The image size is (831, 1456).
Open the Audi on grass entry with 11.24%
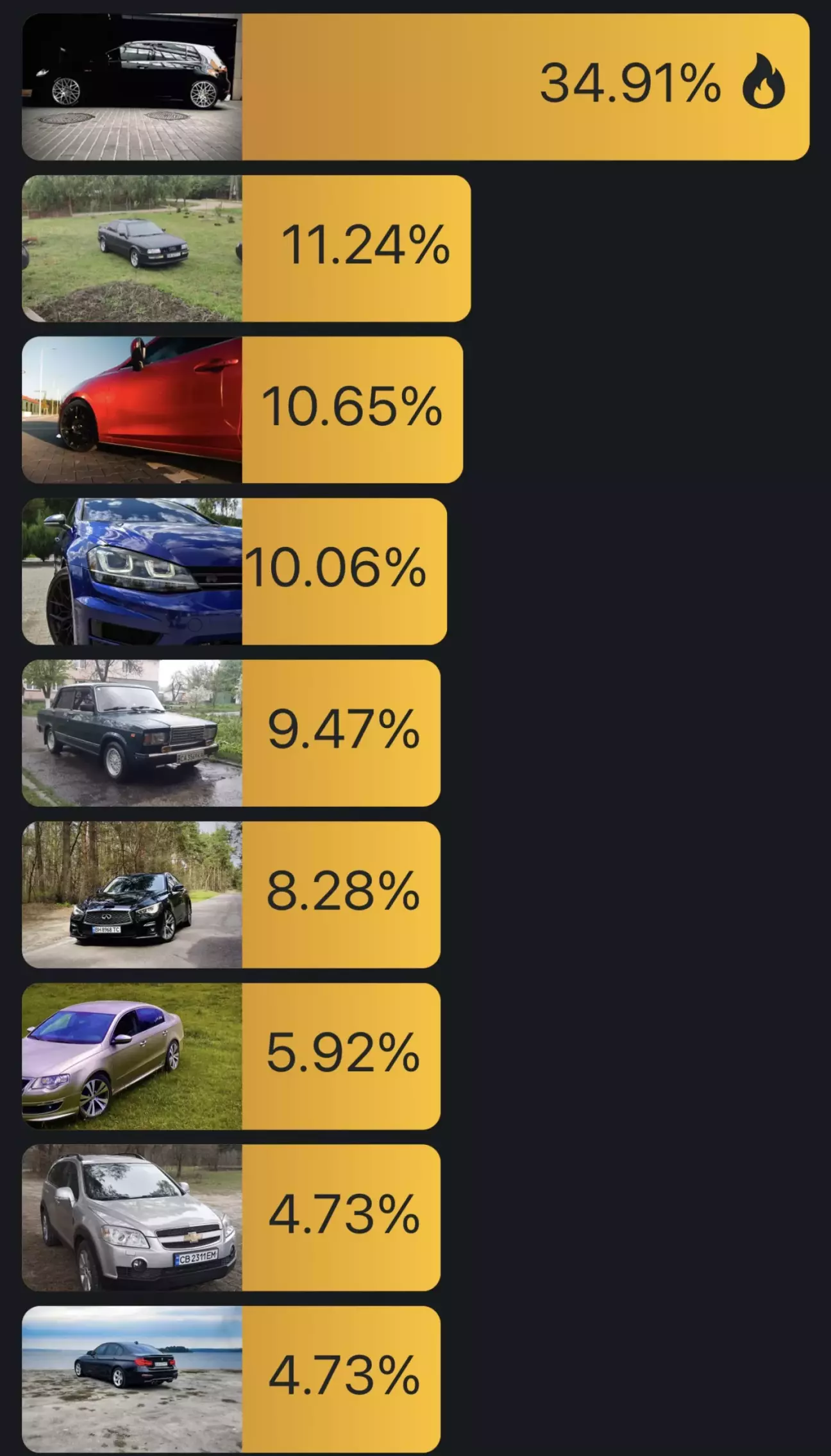(x=246, y=248)
